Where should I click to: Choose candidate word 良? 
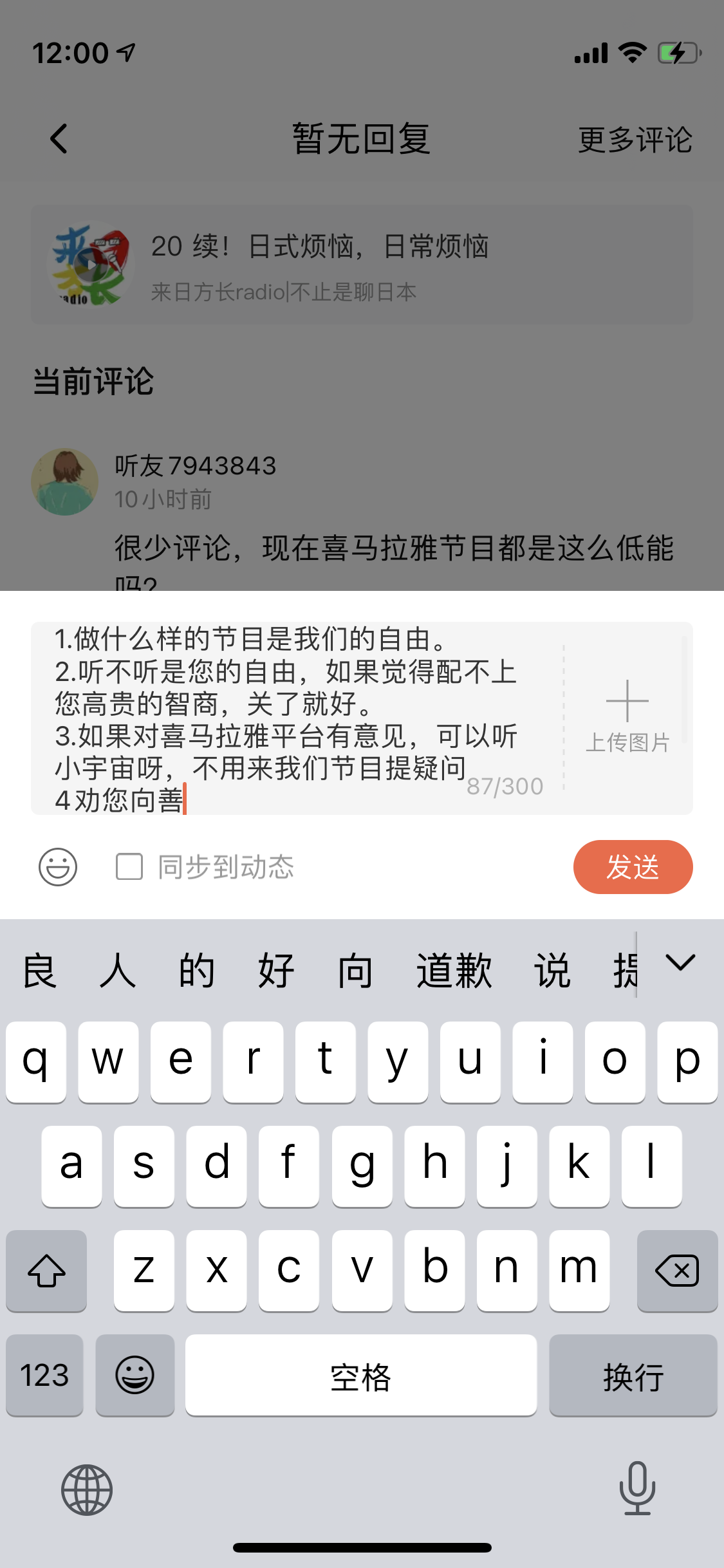point(39,971)
